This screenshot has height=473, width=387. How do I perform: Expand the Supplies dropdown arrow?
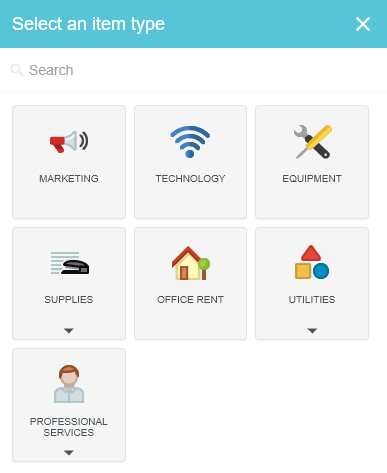click(69, 331)
